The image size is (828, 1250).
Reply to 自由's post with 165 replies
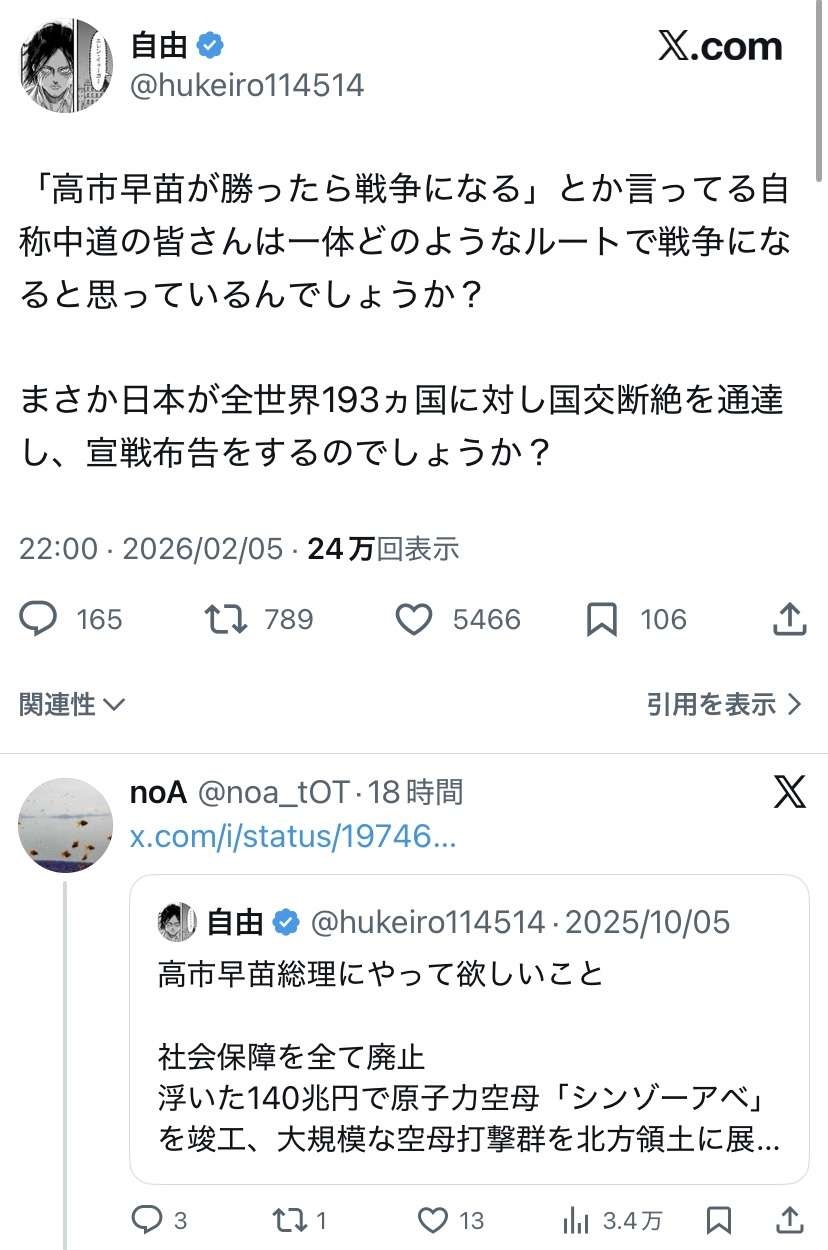tap(39, 620)
